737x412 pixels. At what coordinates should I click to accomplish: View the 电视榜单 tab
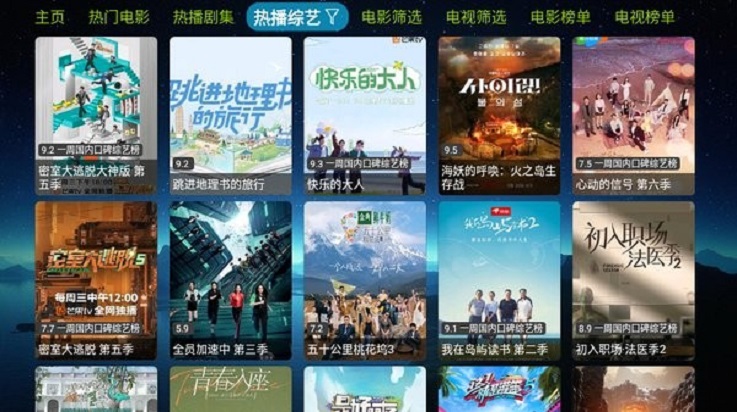click(644, 17)
